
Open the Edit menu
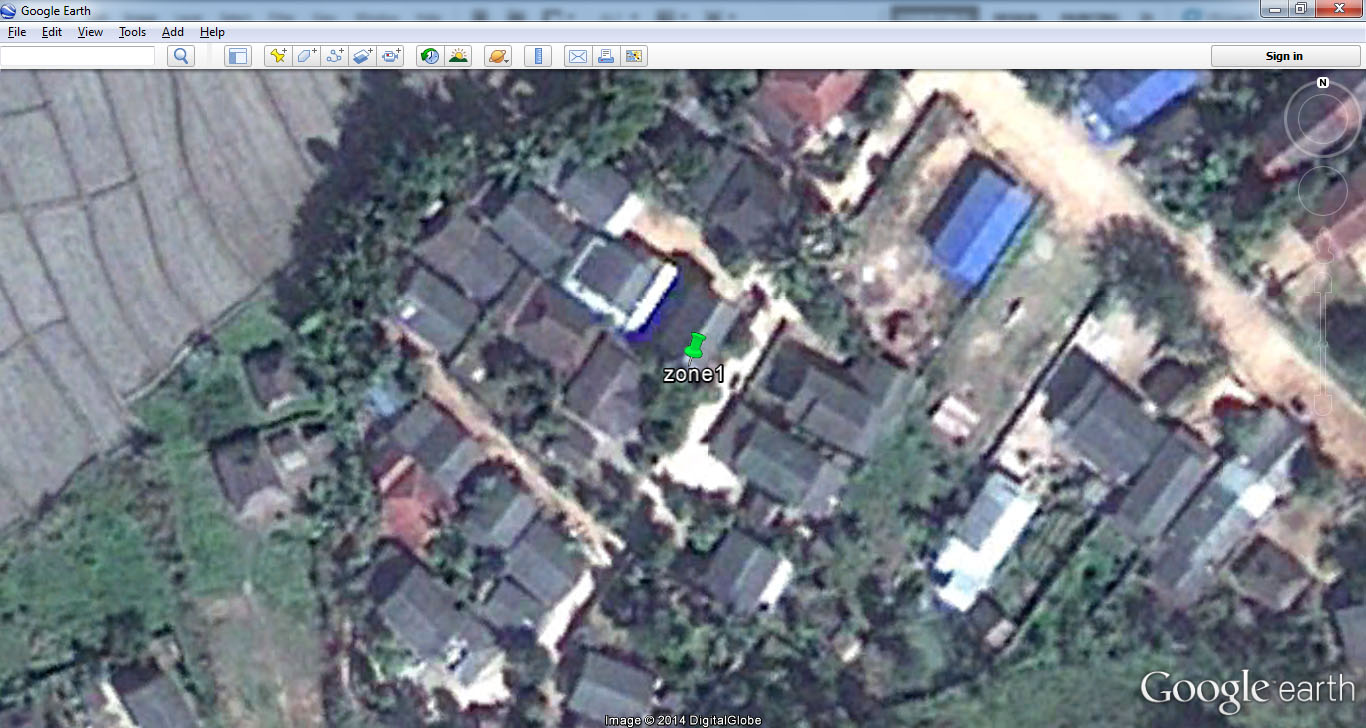click(51, 32)
